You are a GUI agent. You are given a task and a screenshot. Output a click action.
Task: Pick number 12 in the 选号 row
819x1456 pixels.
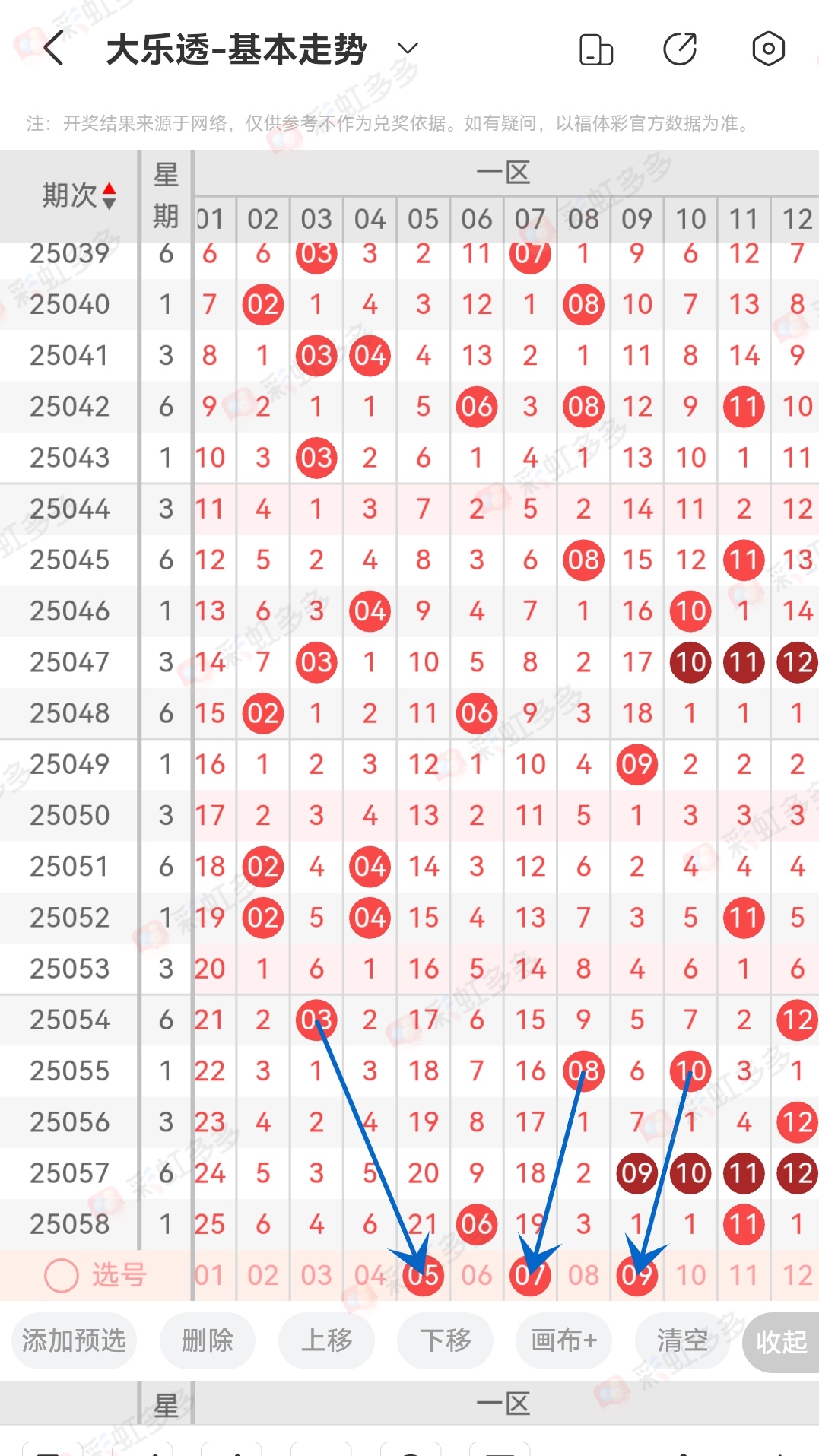797,1275
